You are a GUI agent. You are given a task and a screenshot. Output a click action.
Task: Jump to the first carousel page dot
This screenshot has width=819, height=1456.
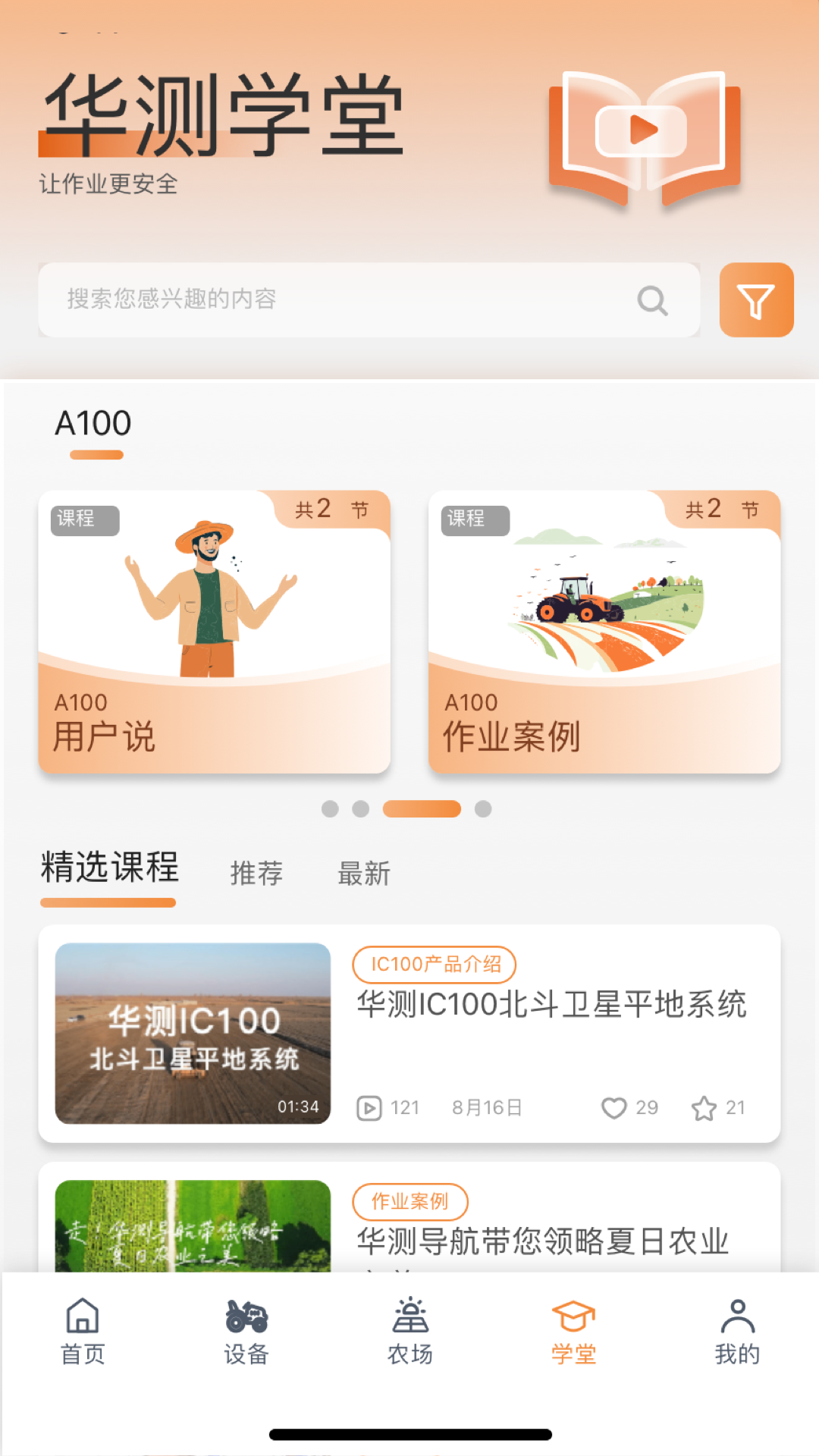click(x=330, y=809)
